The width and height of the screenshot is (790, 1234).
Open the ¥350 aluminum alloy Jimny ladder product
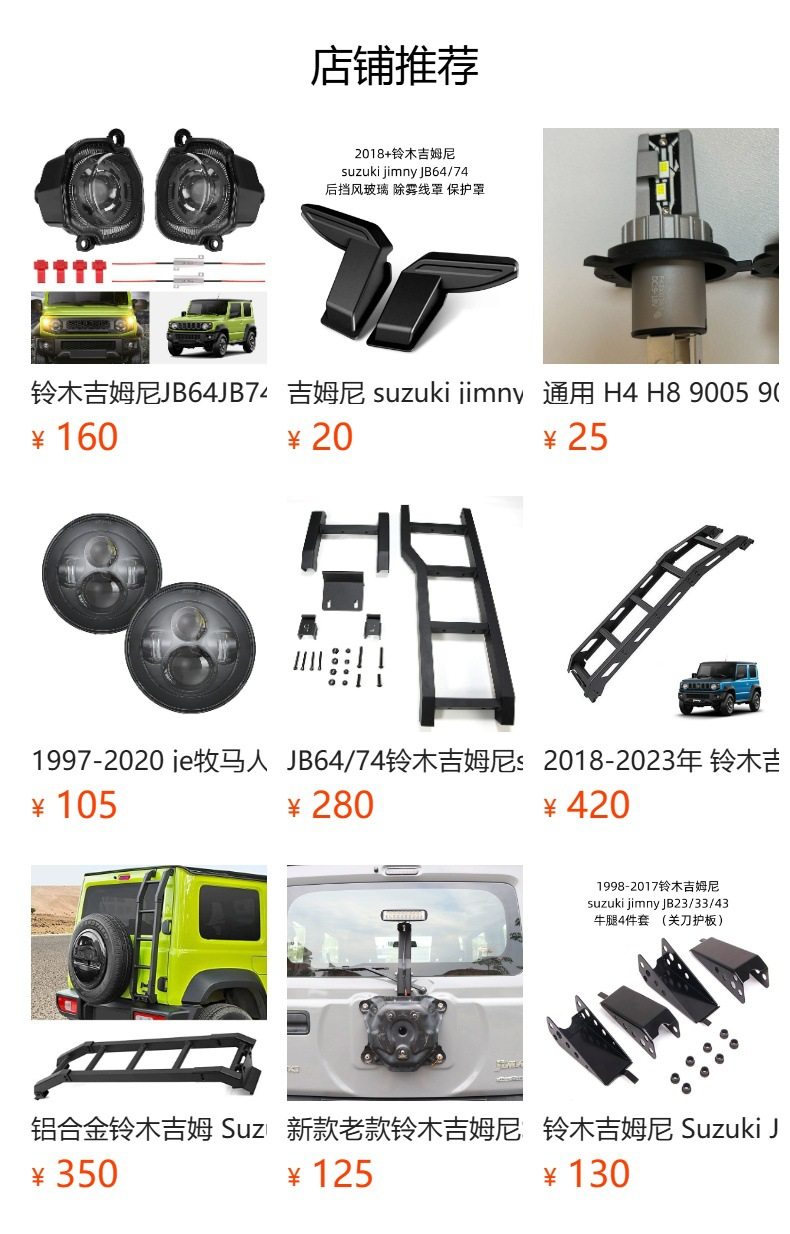pyautogui.click(x=149, y=982)
